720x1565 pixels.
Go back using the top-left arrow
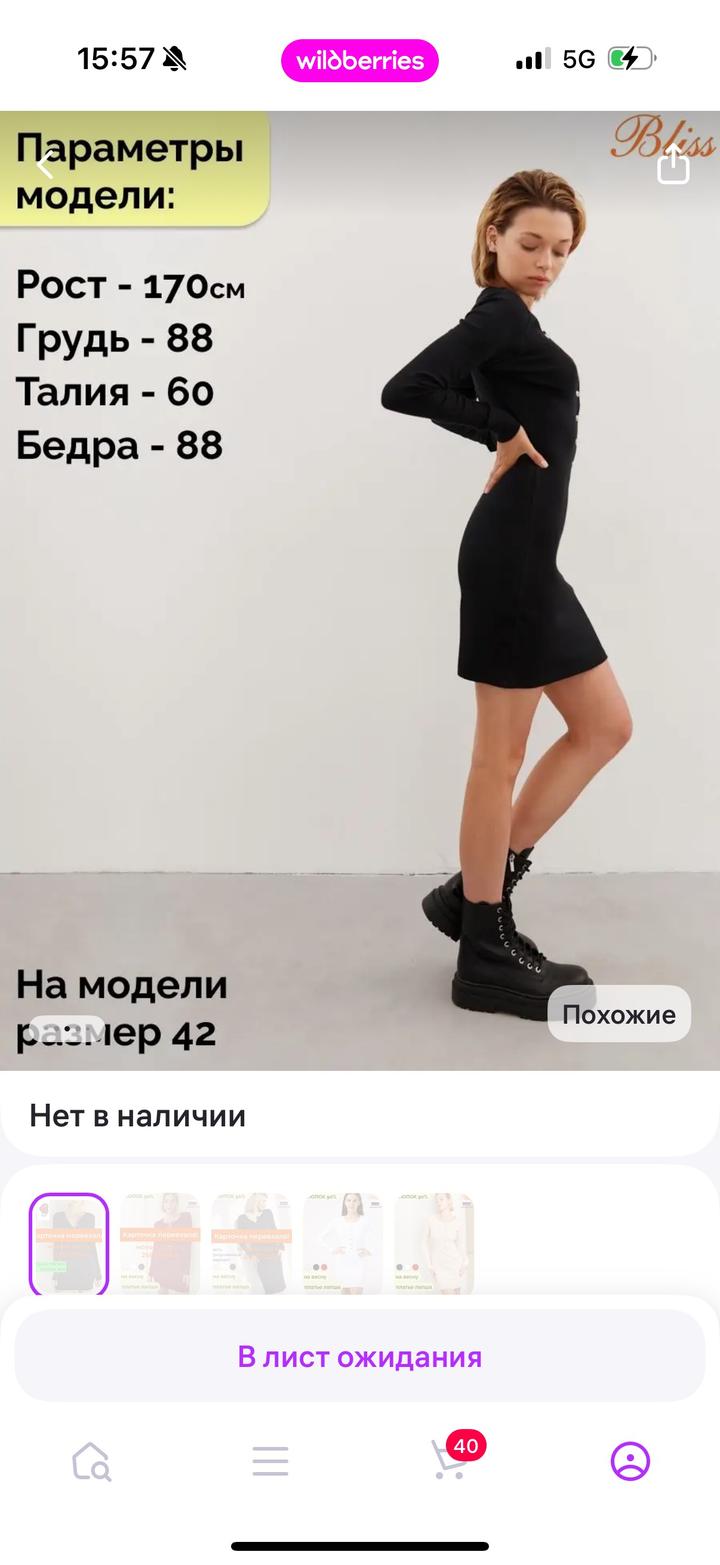(x=45, y=165)
